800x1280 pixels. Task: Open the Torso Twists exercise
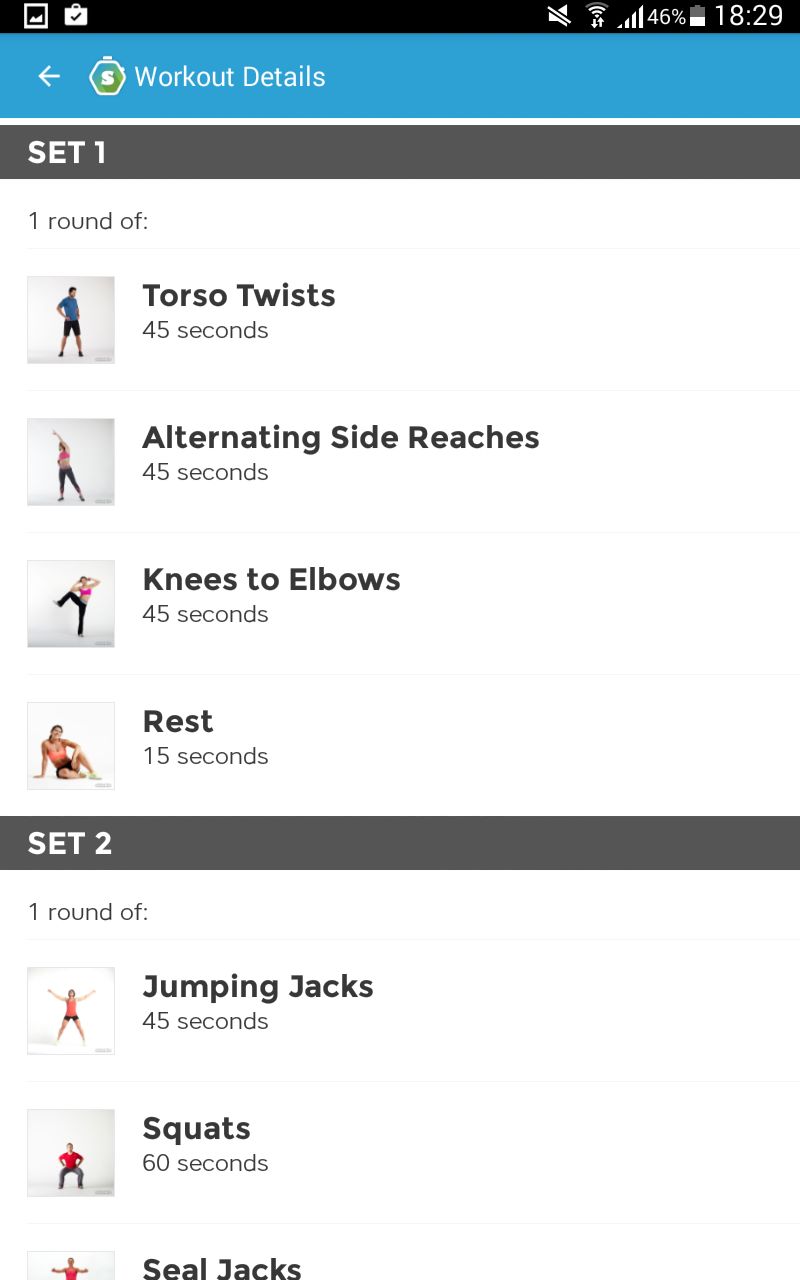coord(400,320)
